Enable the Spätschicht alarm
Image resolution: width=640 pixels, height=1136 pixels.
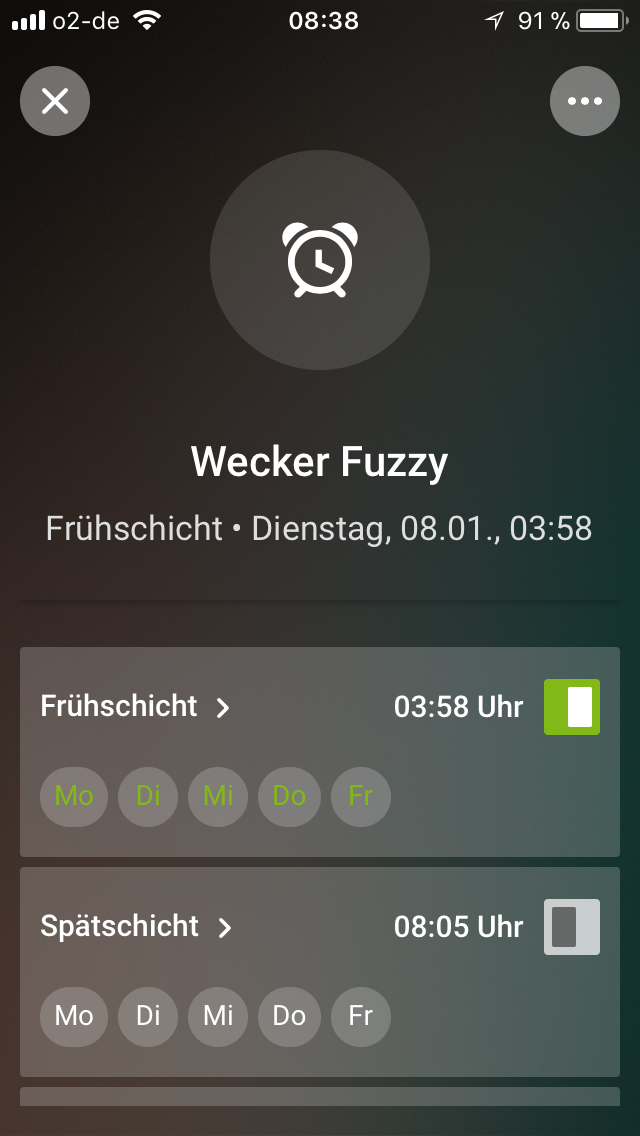(572, 927)
